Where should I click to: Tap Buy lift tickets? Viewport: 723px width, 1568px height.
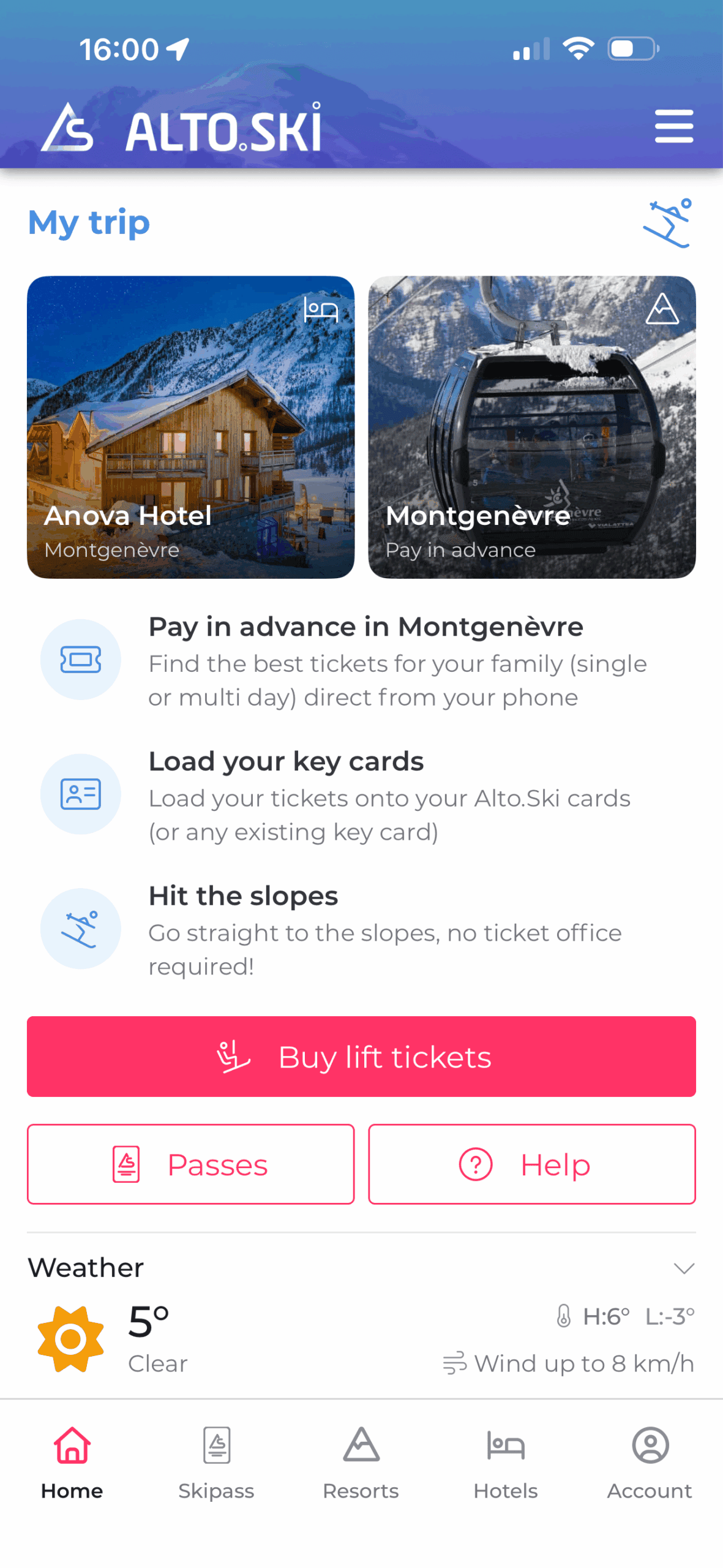click(x=361, y=1056)
